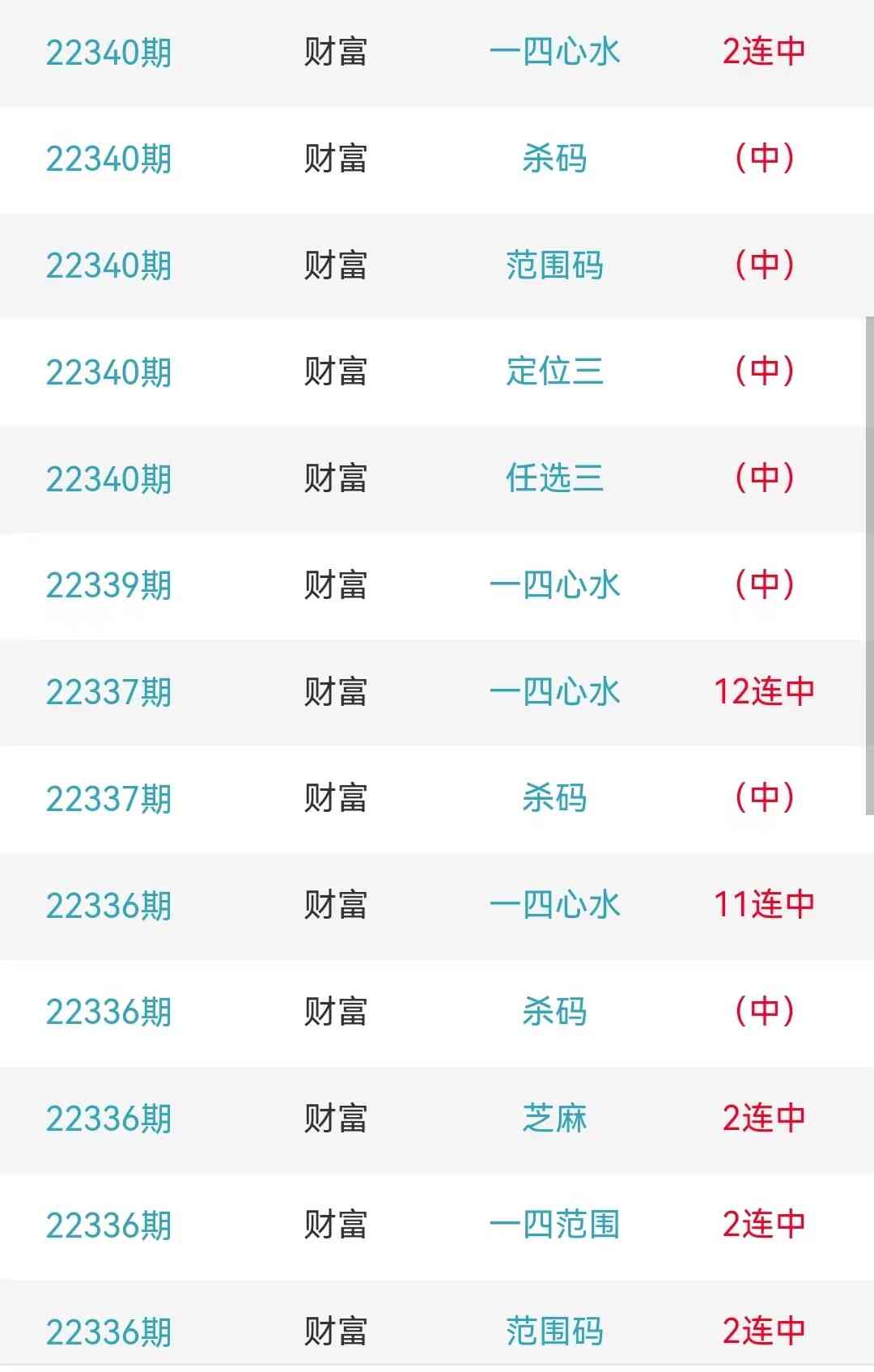Screen dimensions: 874x1372
Task: Tap the 22337期 杀码 row
Action: [x=554, y=799]
